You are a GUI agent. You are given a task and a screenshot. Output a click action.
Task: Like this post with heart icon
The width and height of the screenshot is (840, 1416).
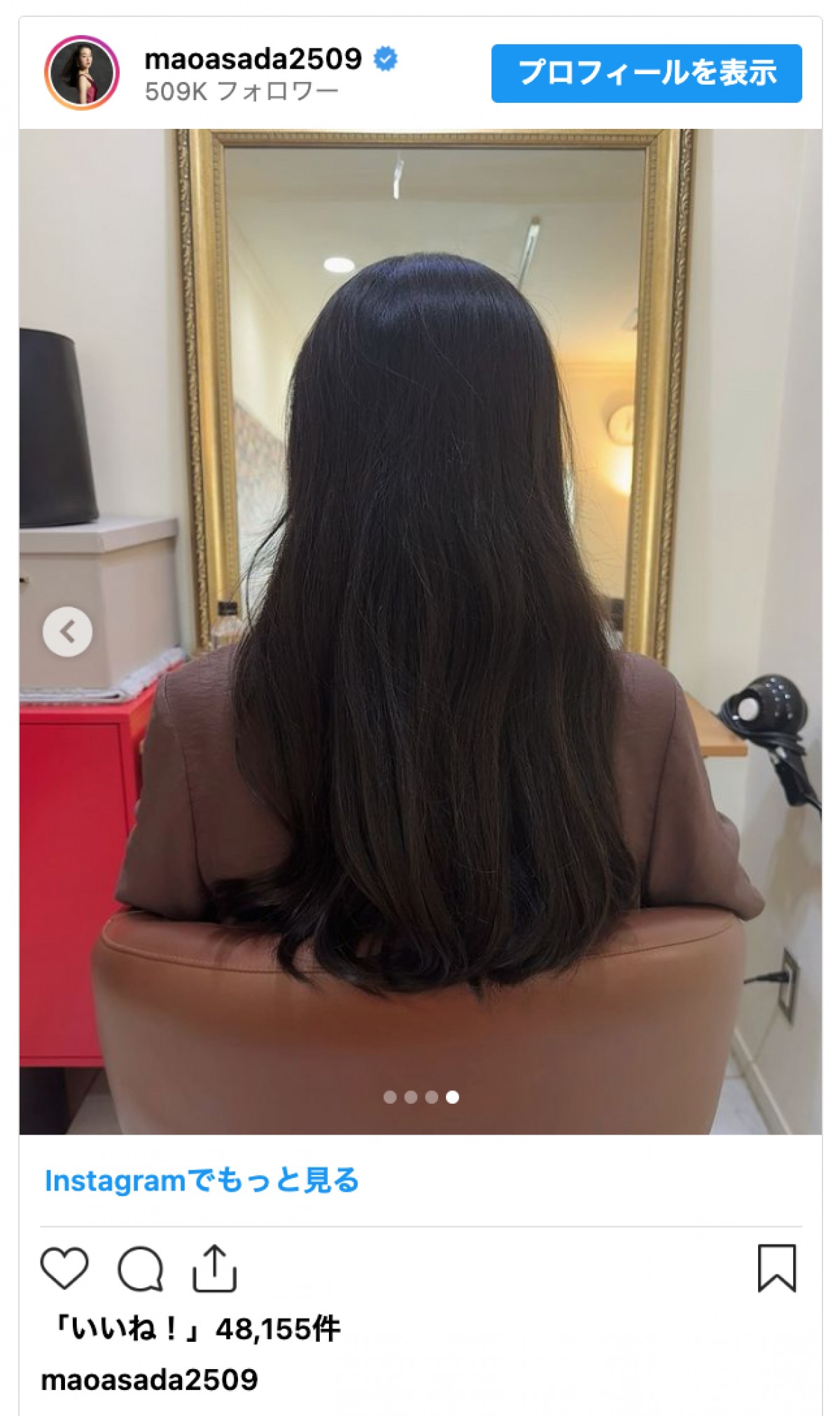(x=64, y=1268)
